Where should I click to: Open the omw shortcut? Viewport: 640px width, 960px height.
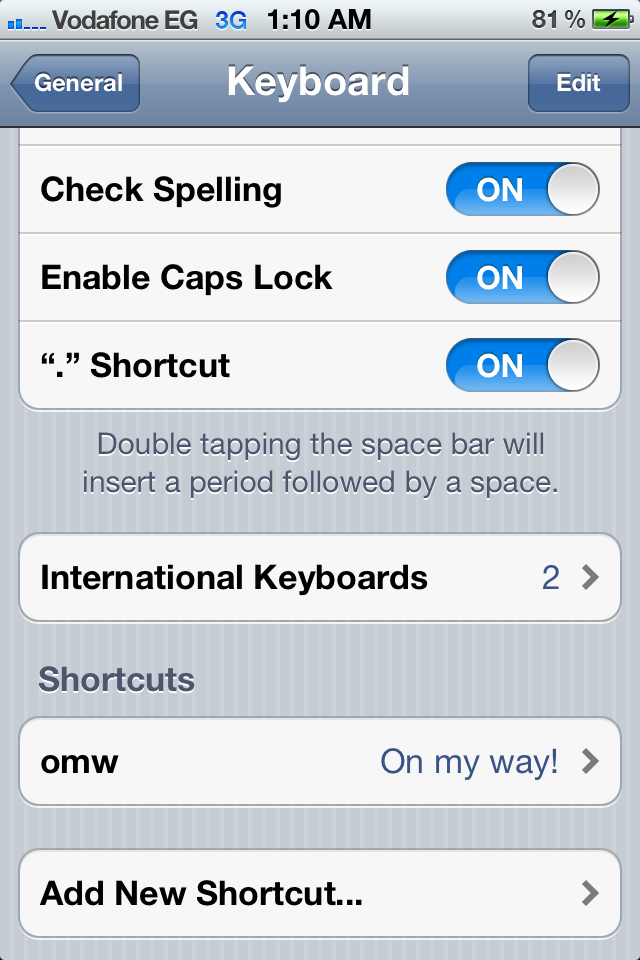(320, 762)
